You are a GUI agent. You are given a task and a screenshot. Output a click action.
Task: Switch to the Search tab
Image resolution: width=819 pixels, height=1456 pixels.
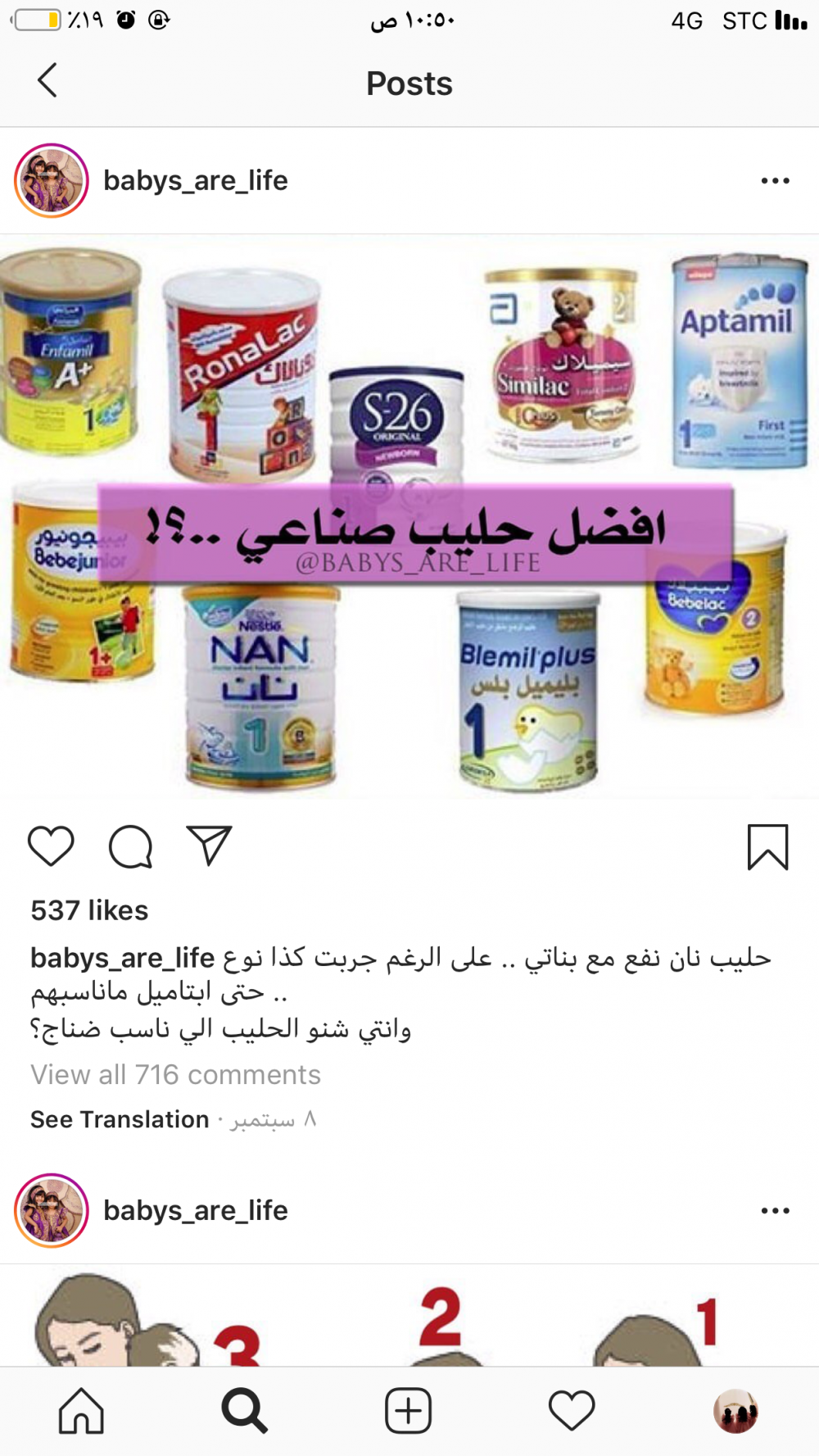pyautogui.click(x=244, y=1411)
